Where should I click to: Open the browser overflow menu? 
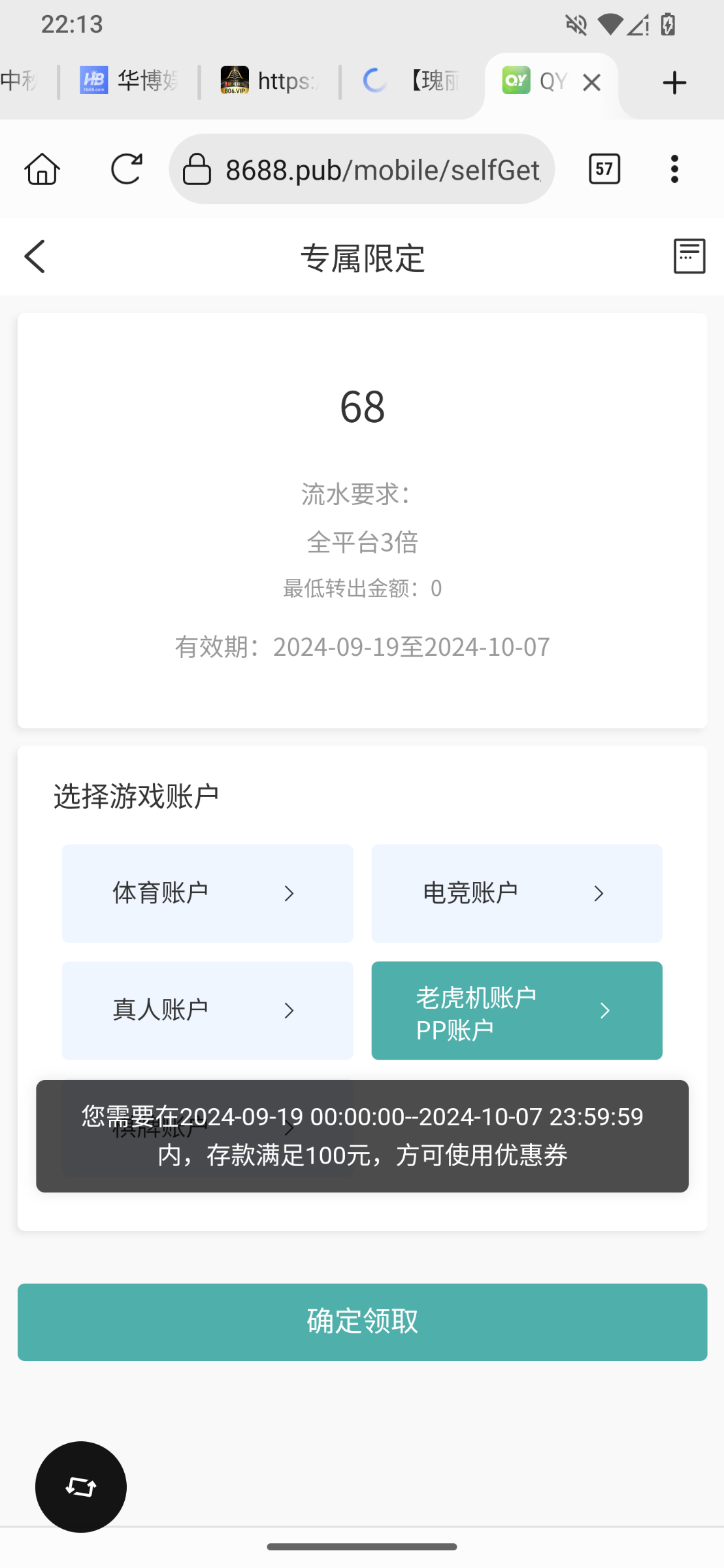[674, 169]
